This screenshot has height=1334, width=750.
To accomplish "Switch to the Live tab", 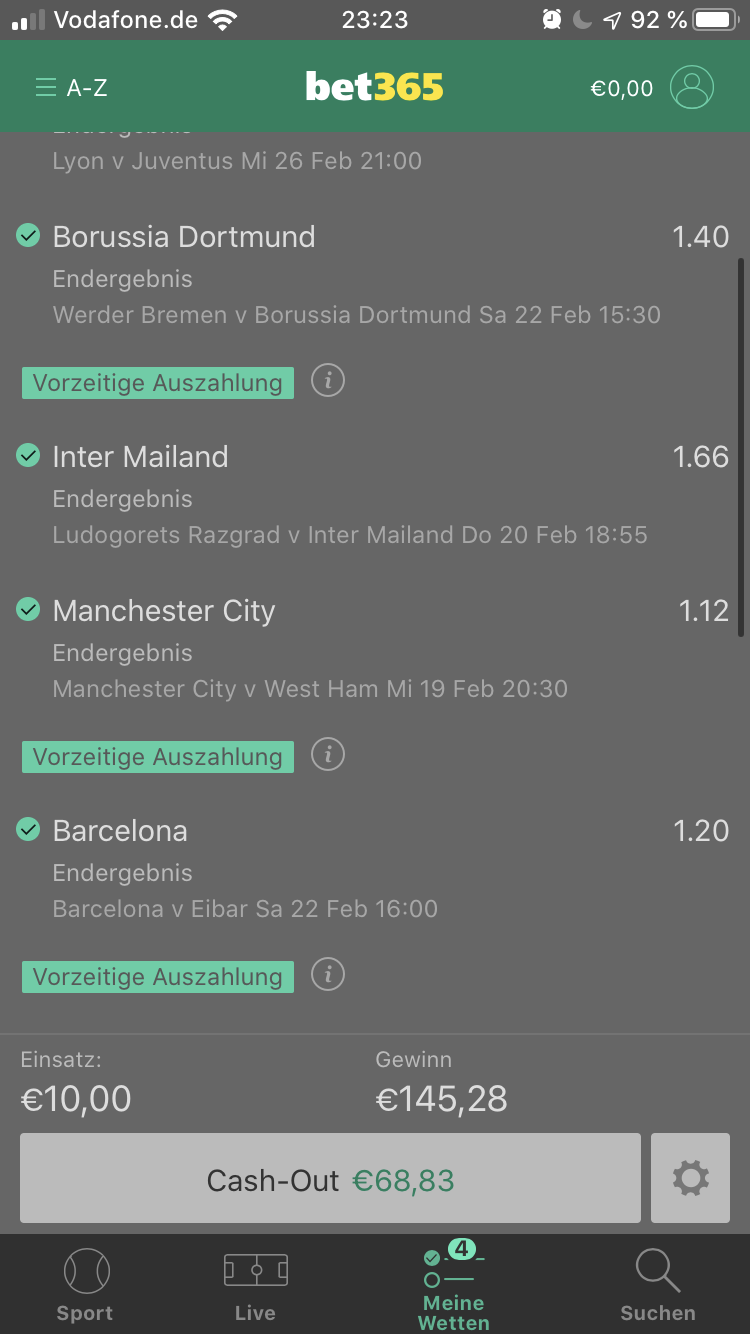I will click(x=255, y=1286).
